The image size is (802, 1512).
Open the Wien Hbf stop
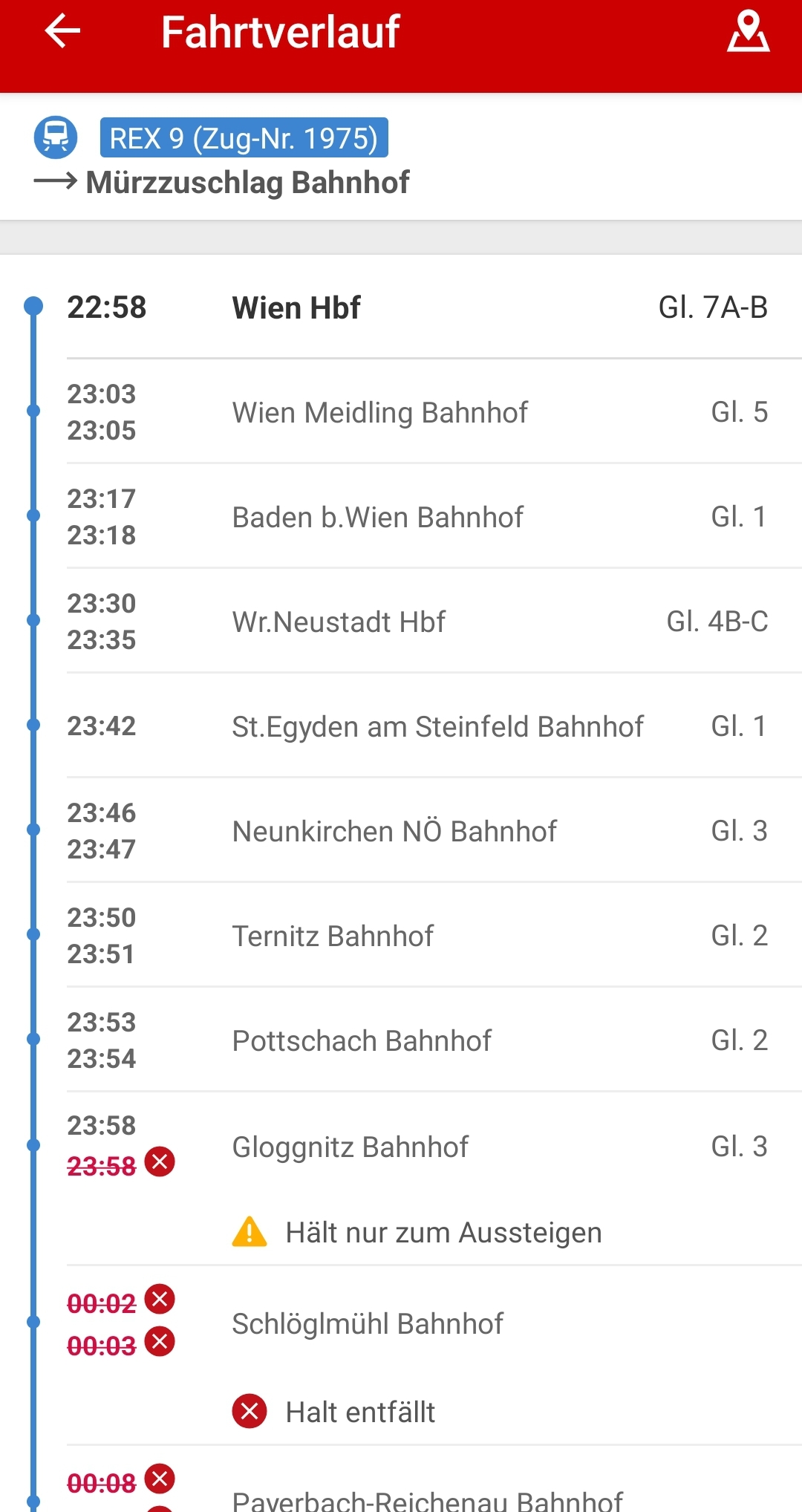(401, 307)
